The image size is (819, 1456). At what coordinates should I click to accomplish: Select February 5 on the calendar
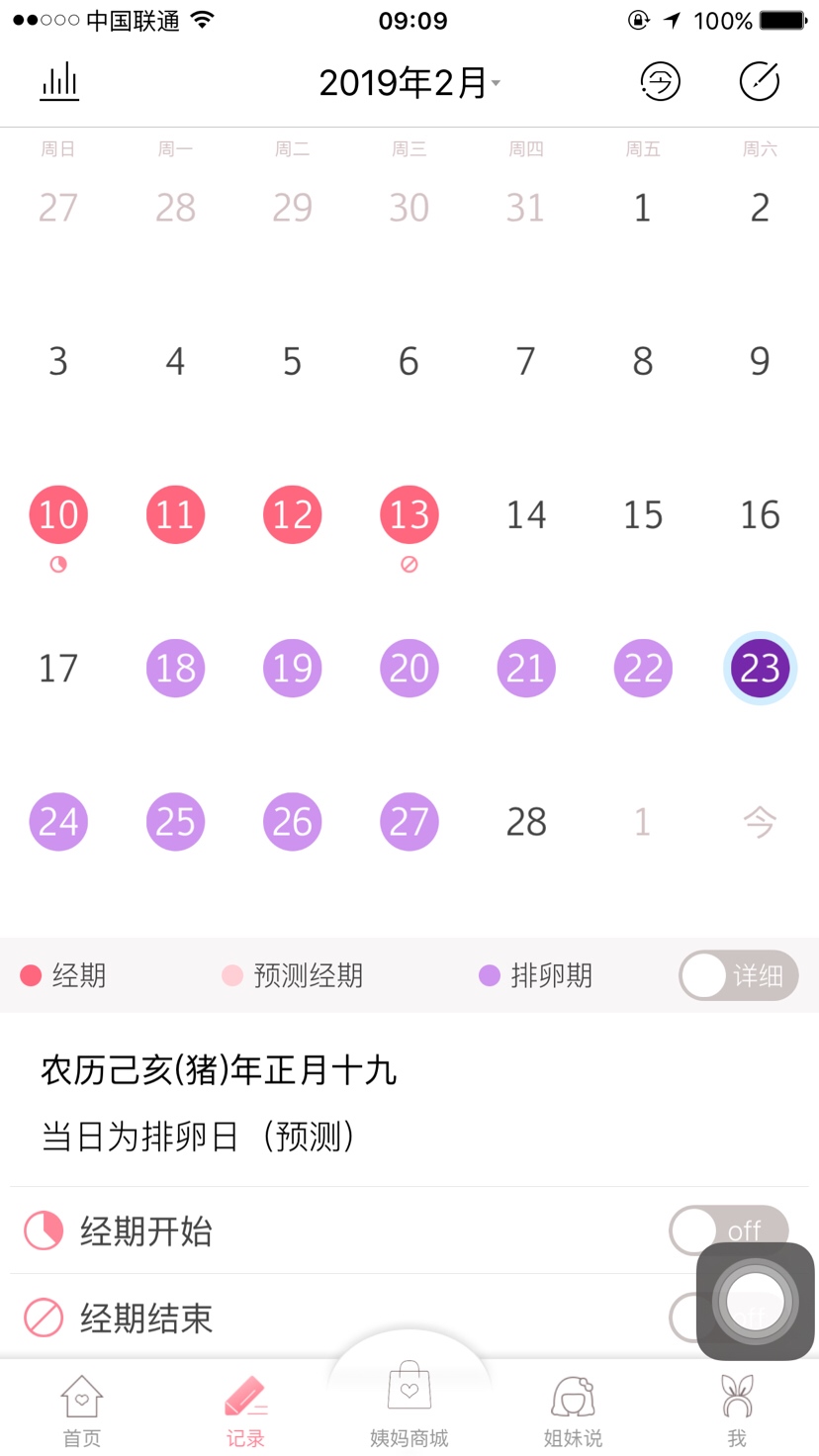click(x=292, y=362)
